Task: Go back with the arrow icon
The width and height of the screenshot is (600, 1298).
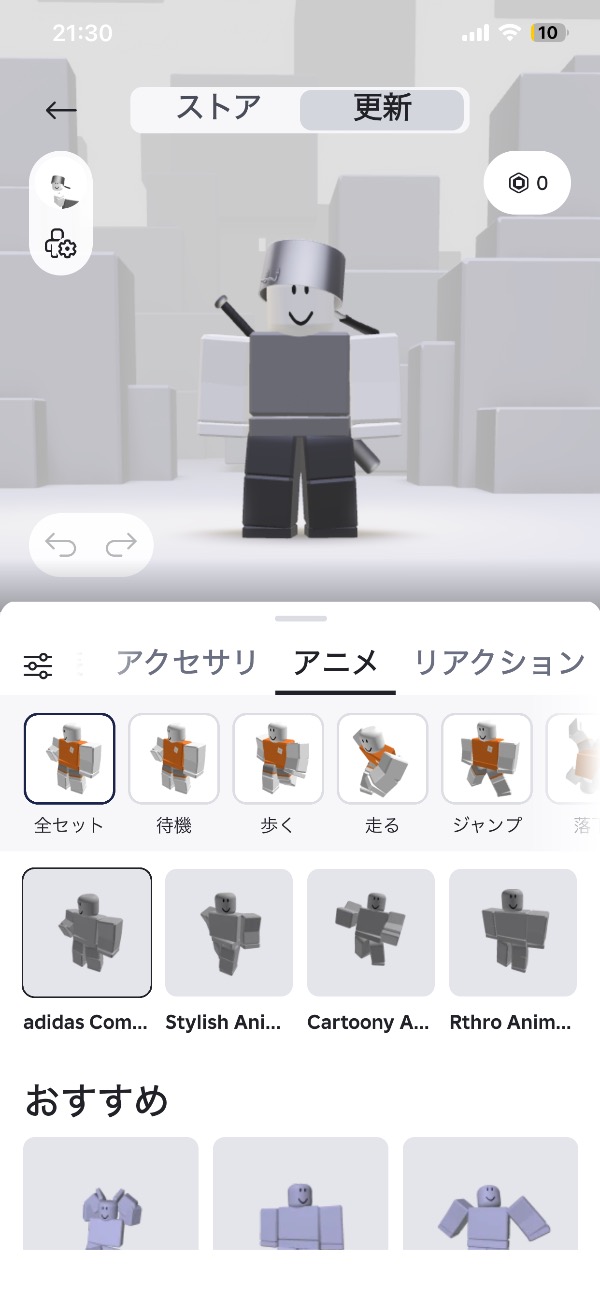Action: [x=61, y=110]
